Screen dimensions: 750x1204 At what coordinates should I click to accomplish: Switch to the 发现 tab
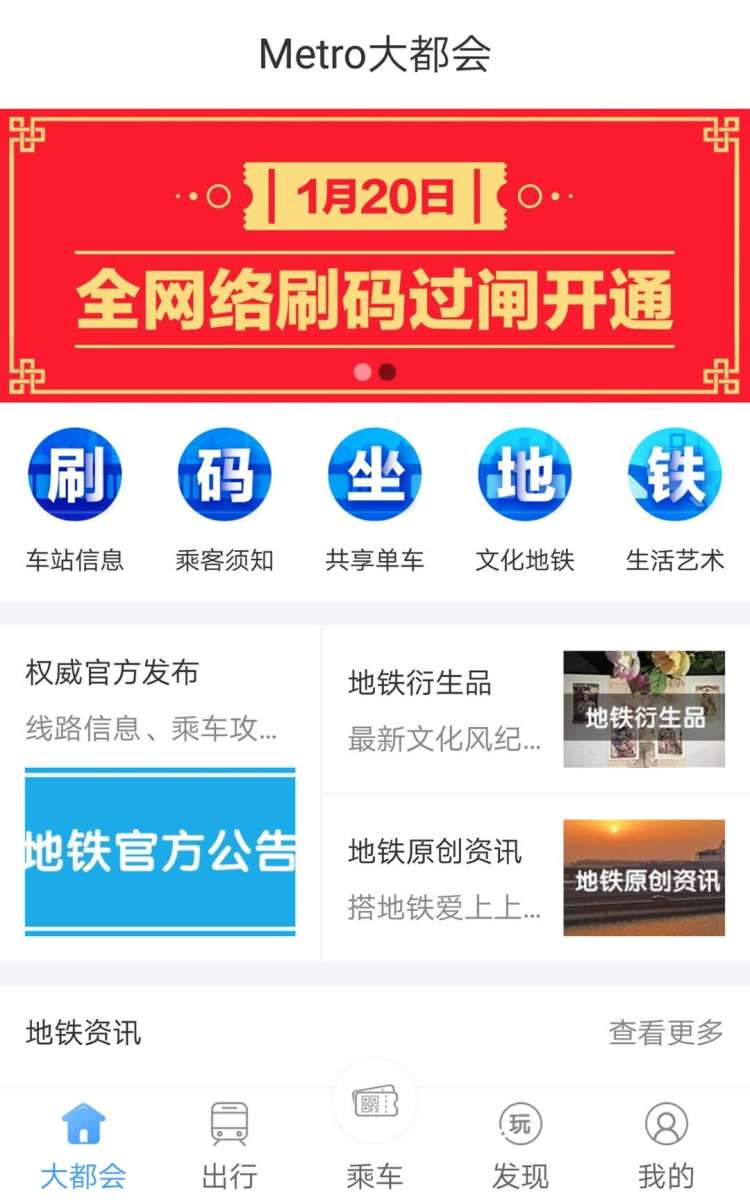click(520, 1146)
